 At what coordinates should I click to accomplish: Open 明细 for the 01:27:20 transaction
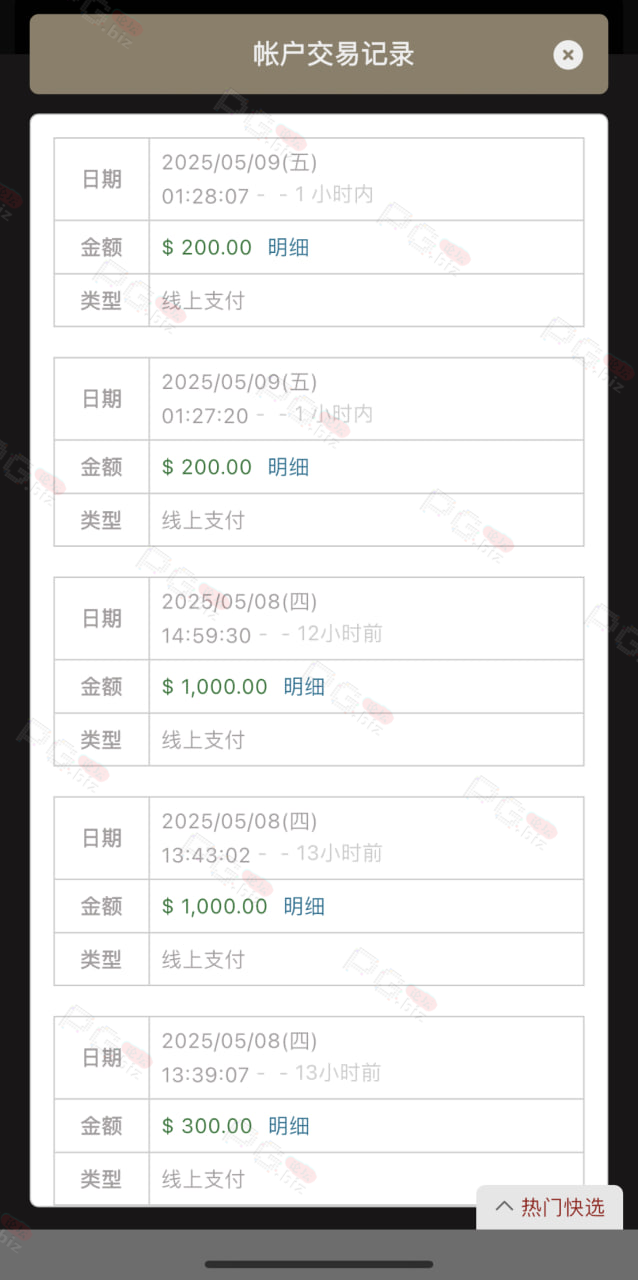click(x=288, y=467)
